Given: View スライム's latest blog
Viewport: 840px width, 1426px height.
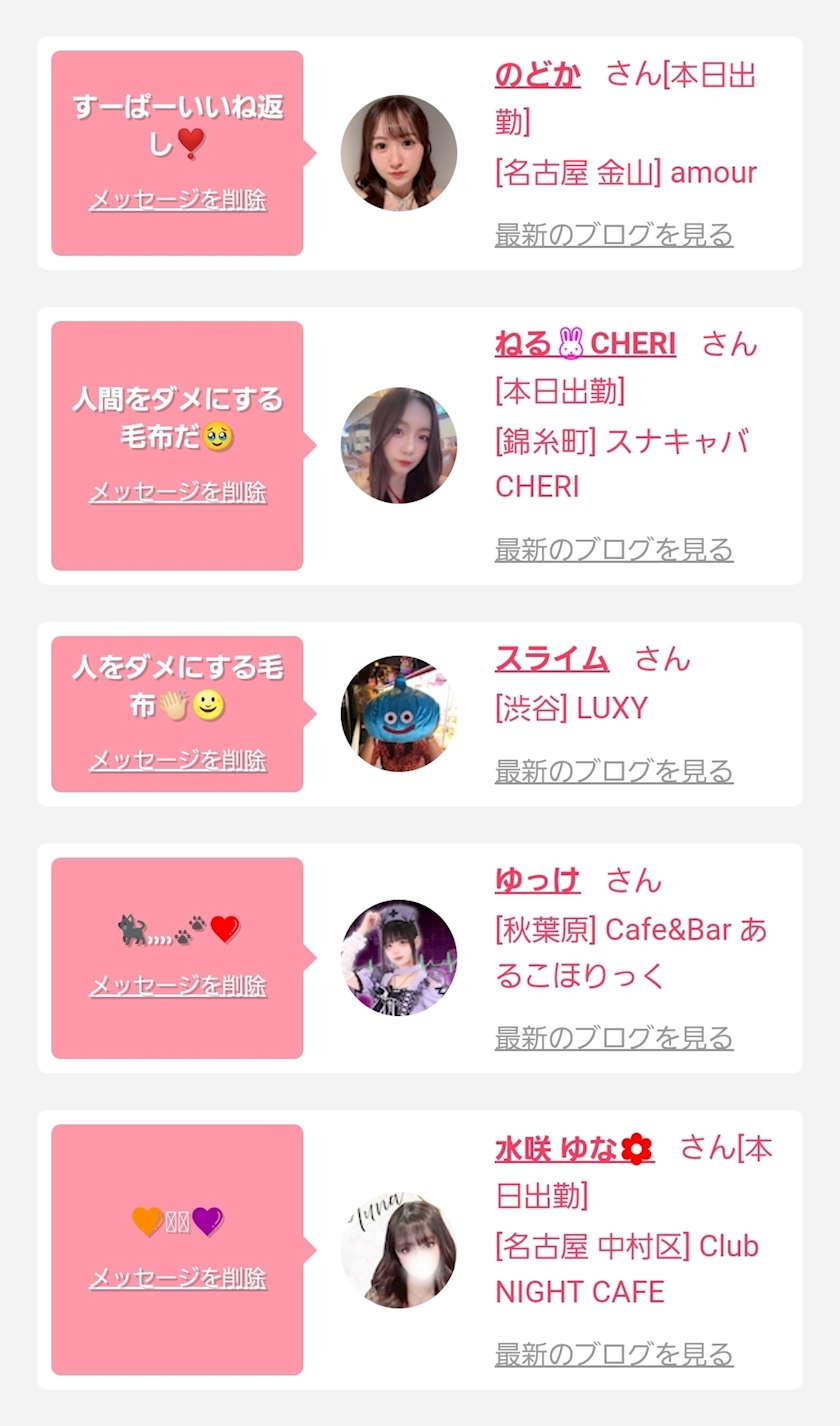Looking at the screenshot, I should [614, 771].
